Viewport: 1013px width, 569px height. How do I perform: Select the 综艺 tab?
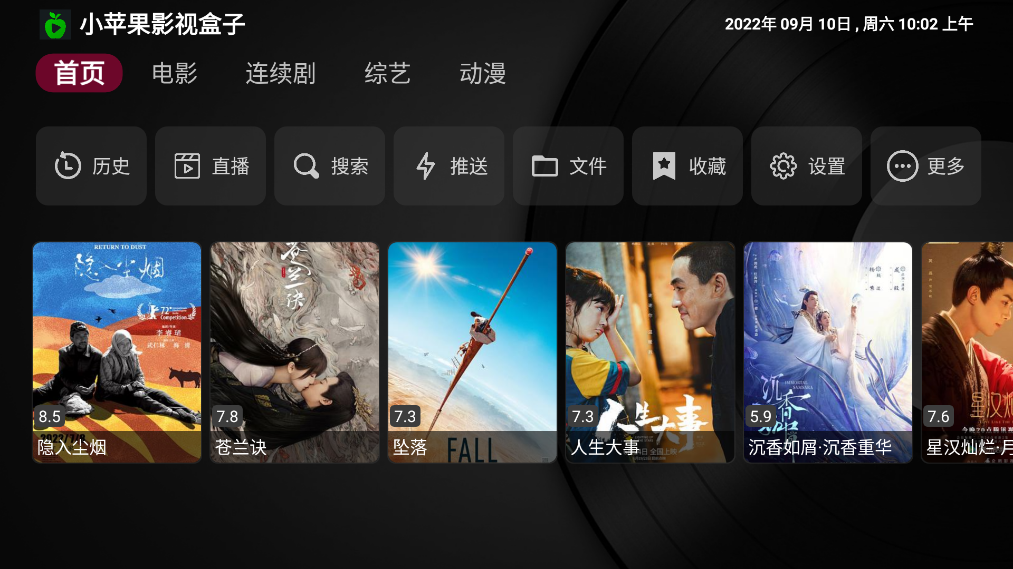coord(387,73)
